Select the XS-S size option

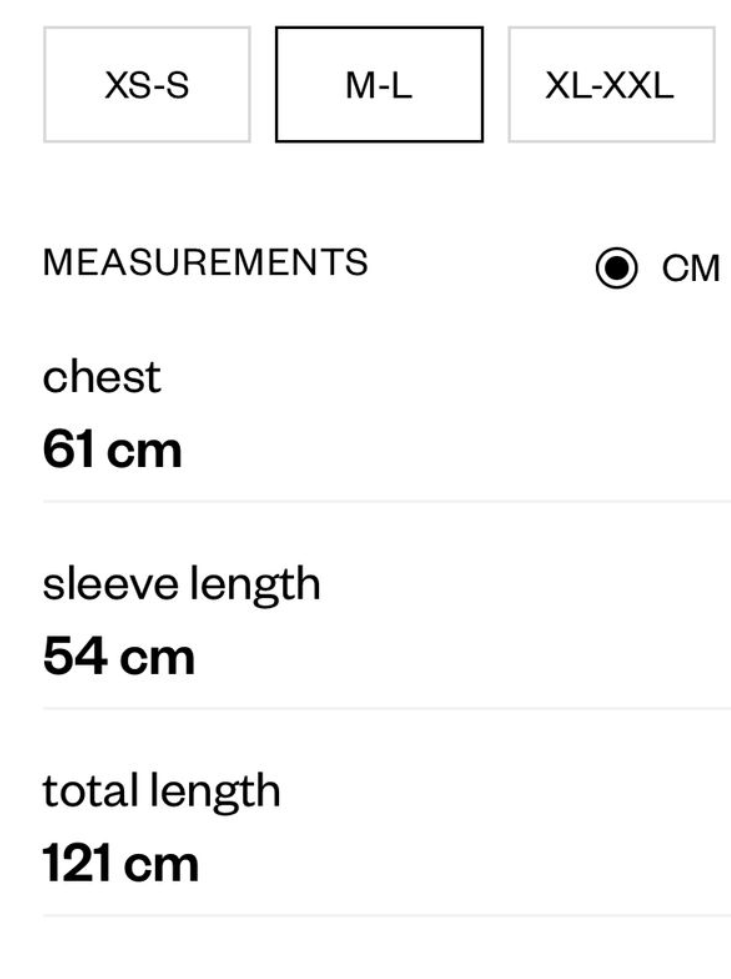click(x=146, y=84)
